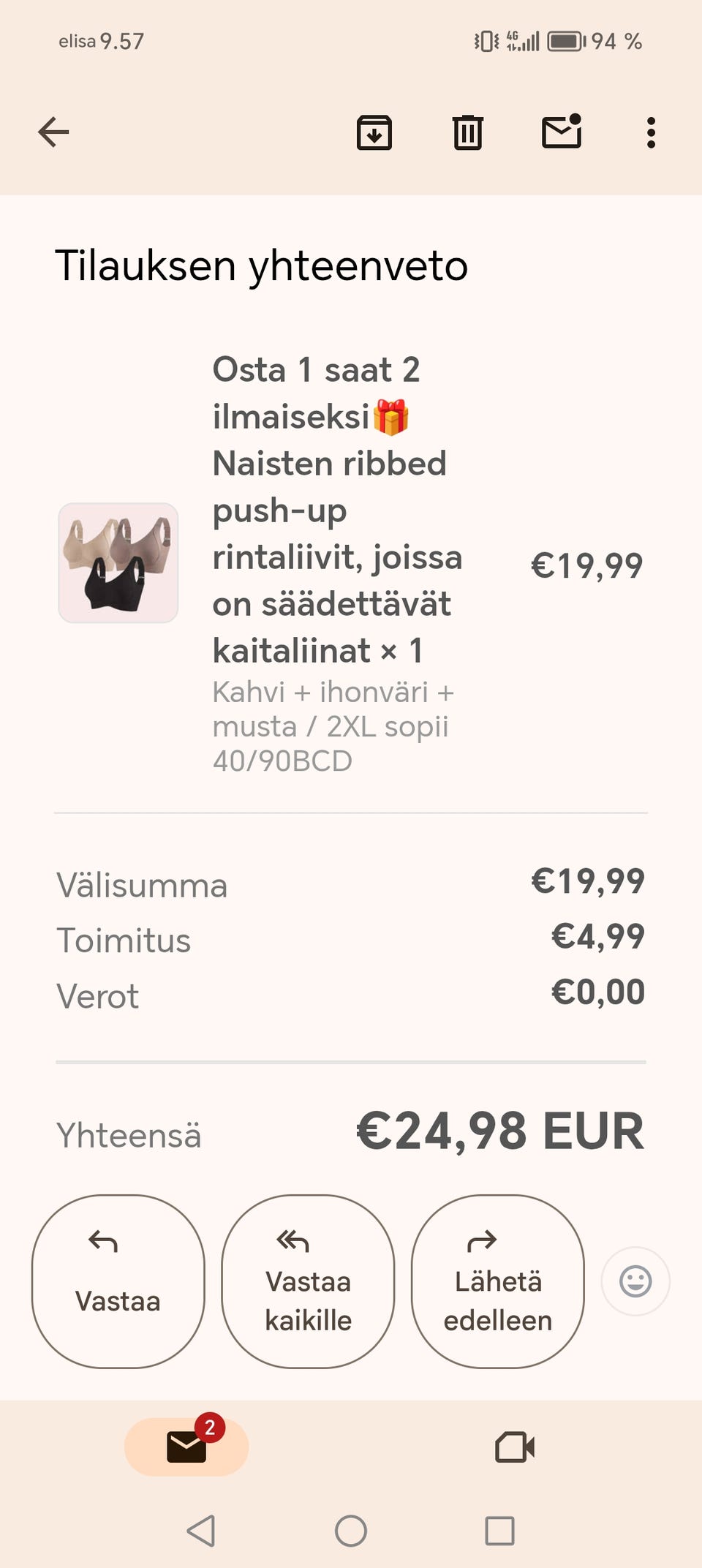Mark the email unread via envelope icon
Screen dimensions: 702x1568
(561, 132)
